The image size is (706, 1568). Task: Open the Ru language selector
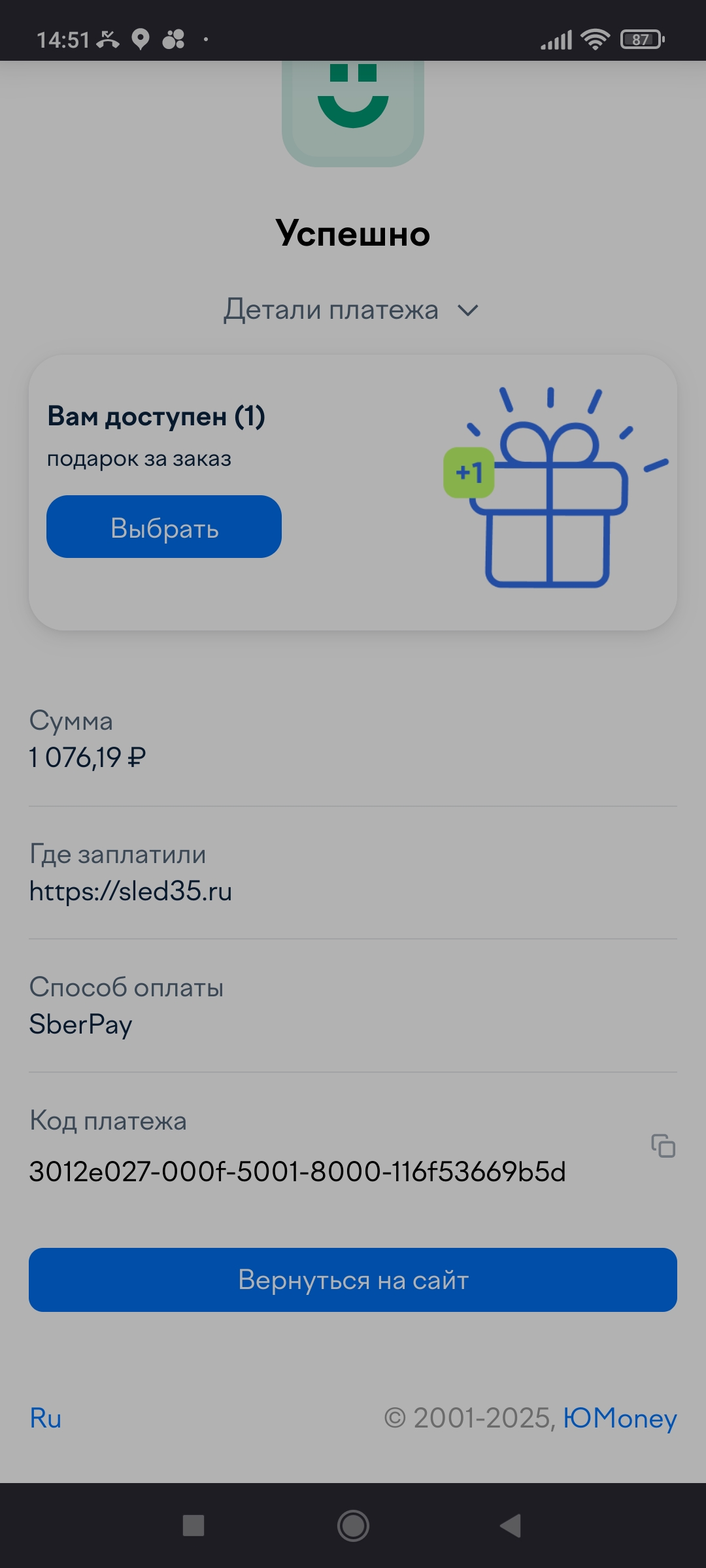click(x=46, y=1418)
